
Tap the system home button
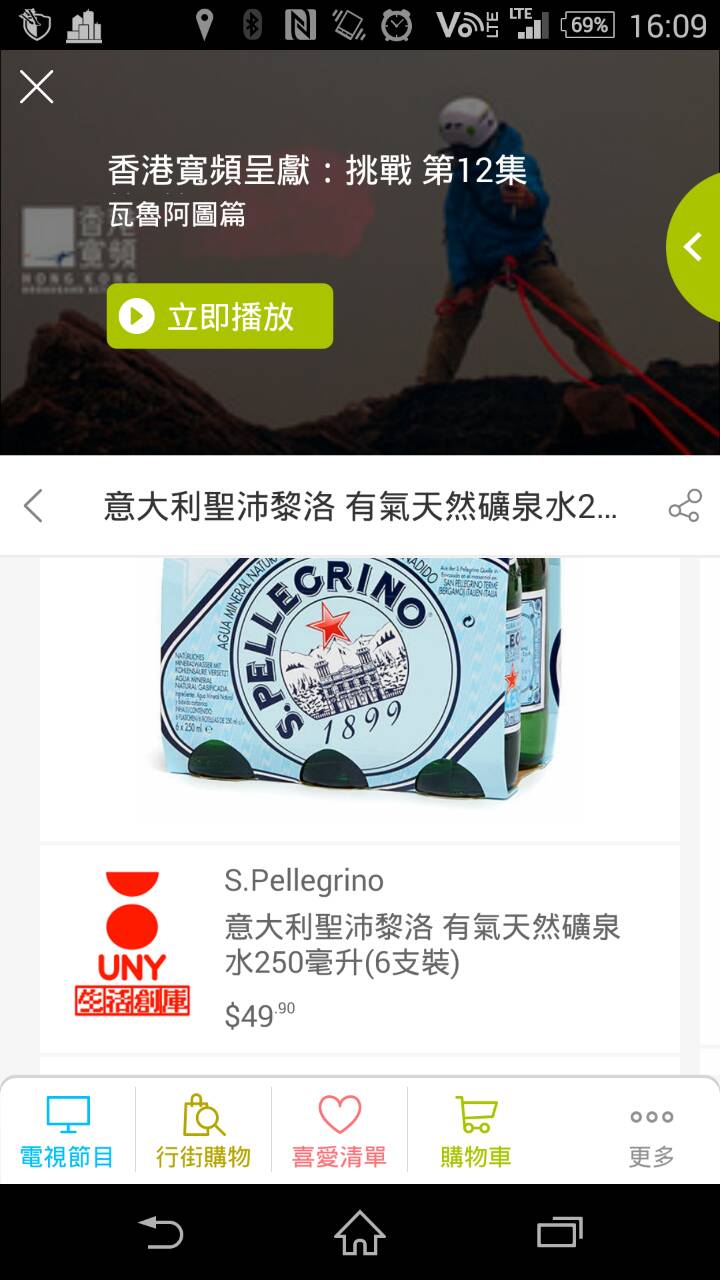pos(360,1232)
